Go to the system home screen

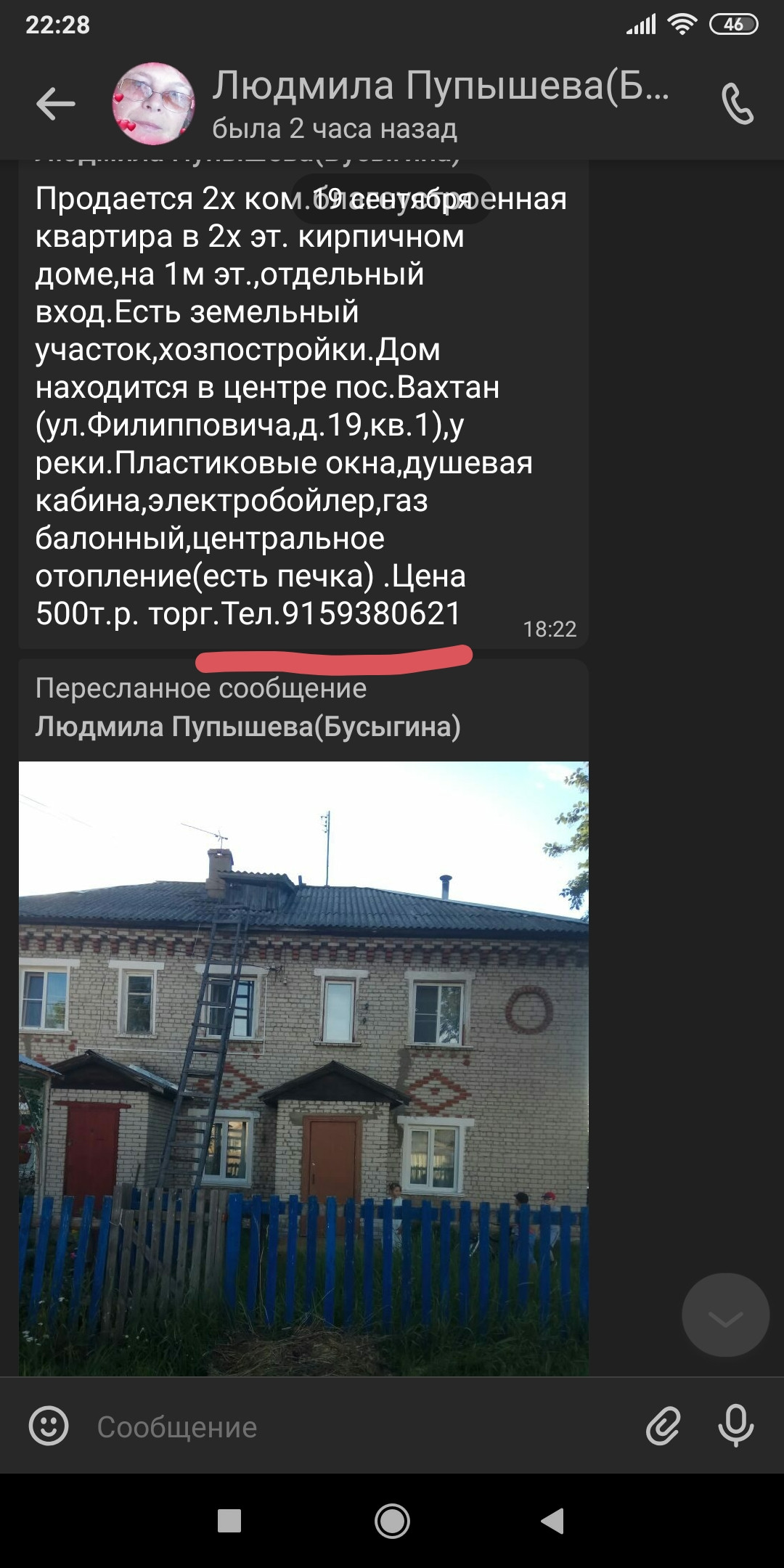pos(392,1521)
